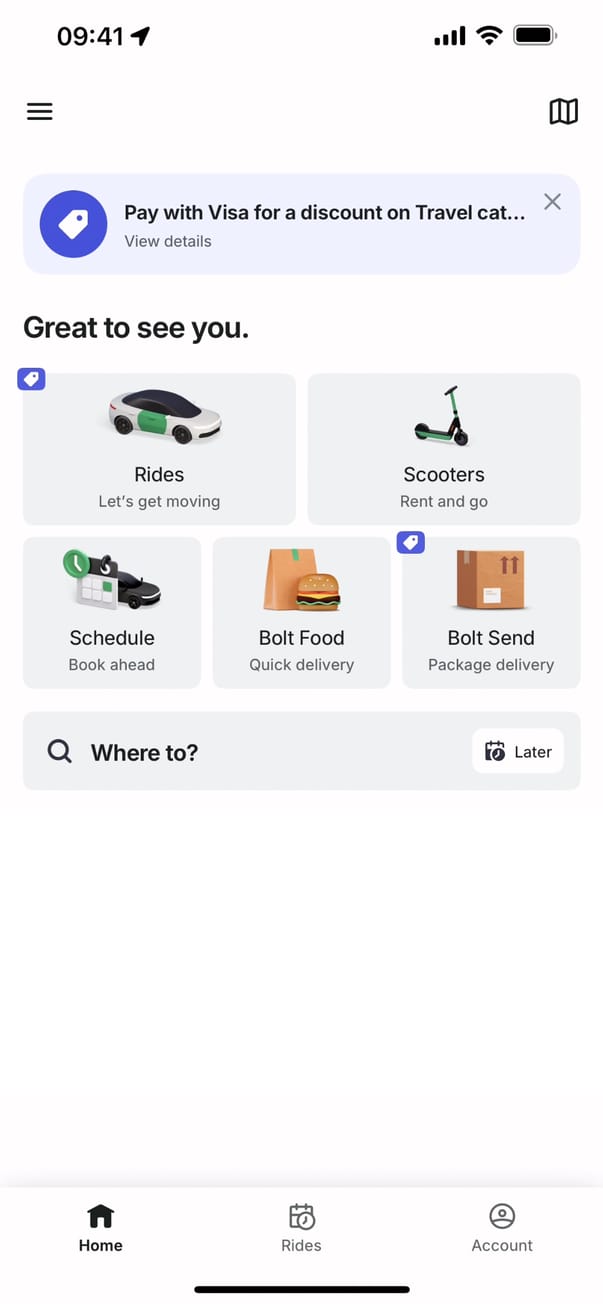Open the Scooters rental card
This screenshot has width=603, height=1304.
[x=444, y=449]
